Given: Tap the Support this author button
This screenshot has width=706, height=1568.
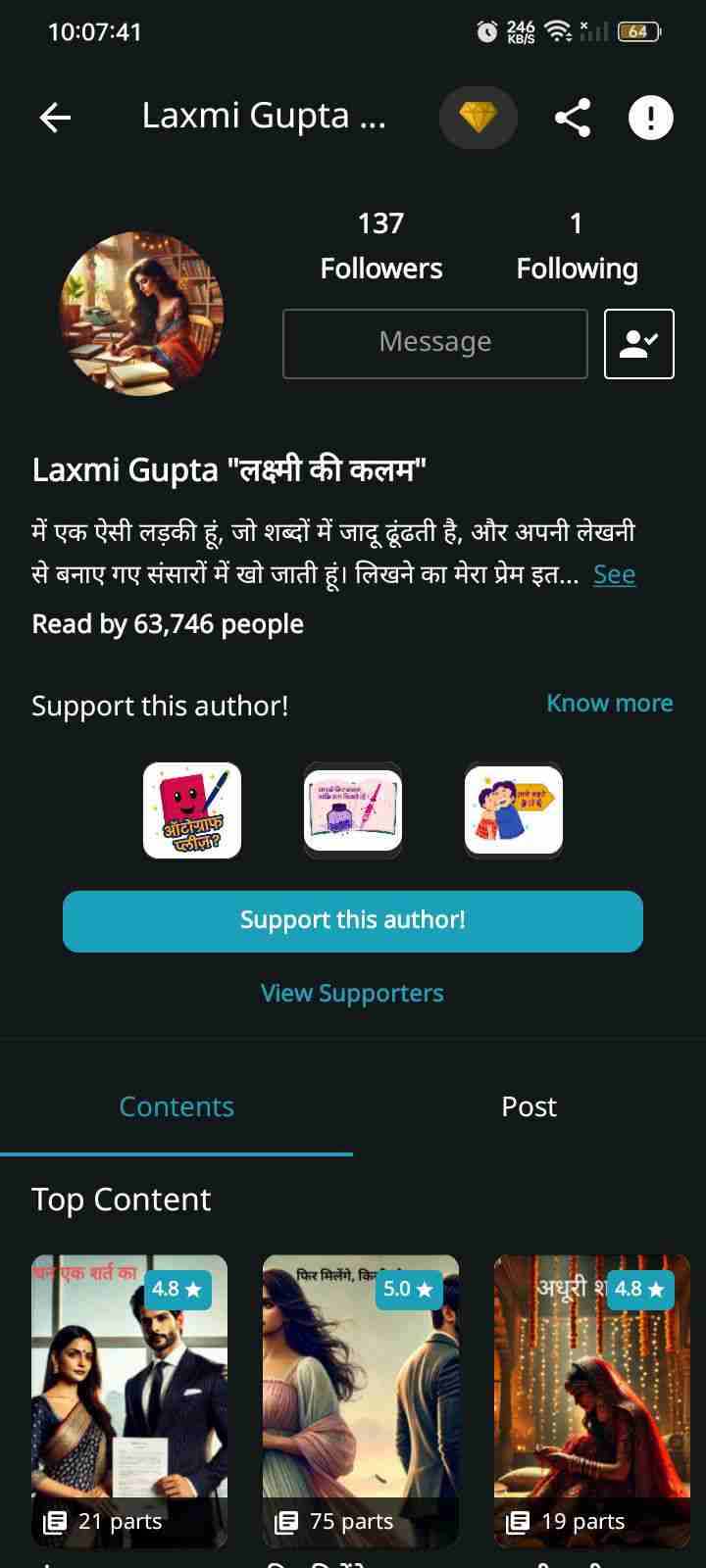Looking at the screenshot, I should pyautogui.click(x=353, y=921).
